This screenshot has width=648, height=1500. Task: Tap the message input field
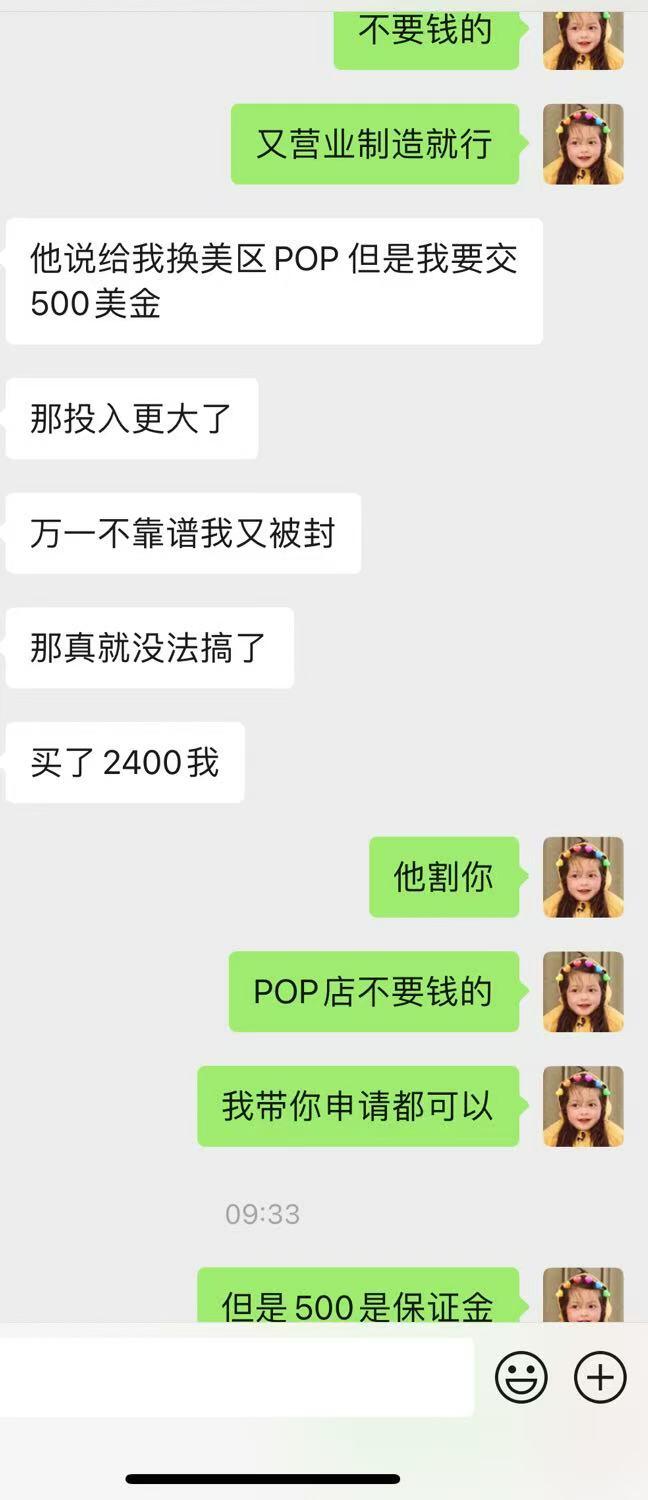[x=236, y=1377]
